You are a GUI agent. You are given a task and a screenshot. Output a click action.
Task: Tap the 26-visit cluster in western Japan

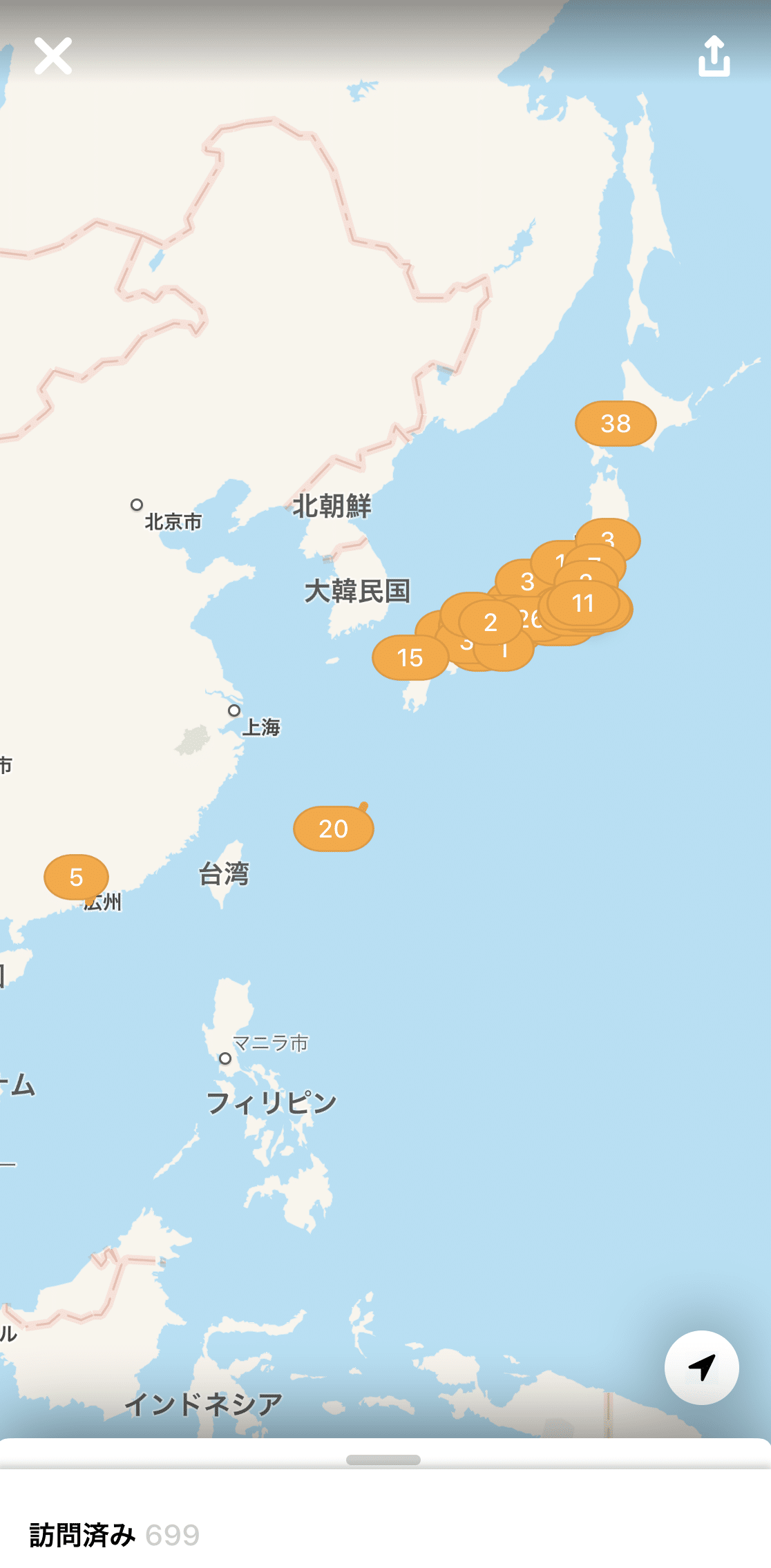(531, 619)
